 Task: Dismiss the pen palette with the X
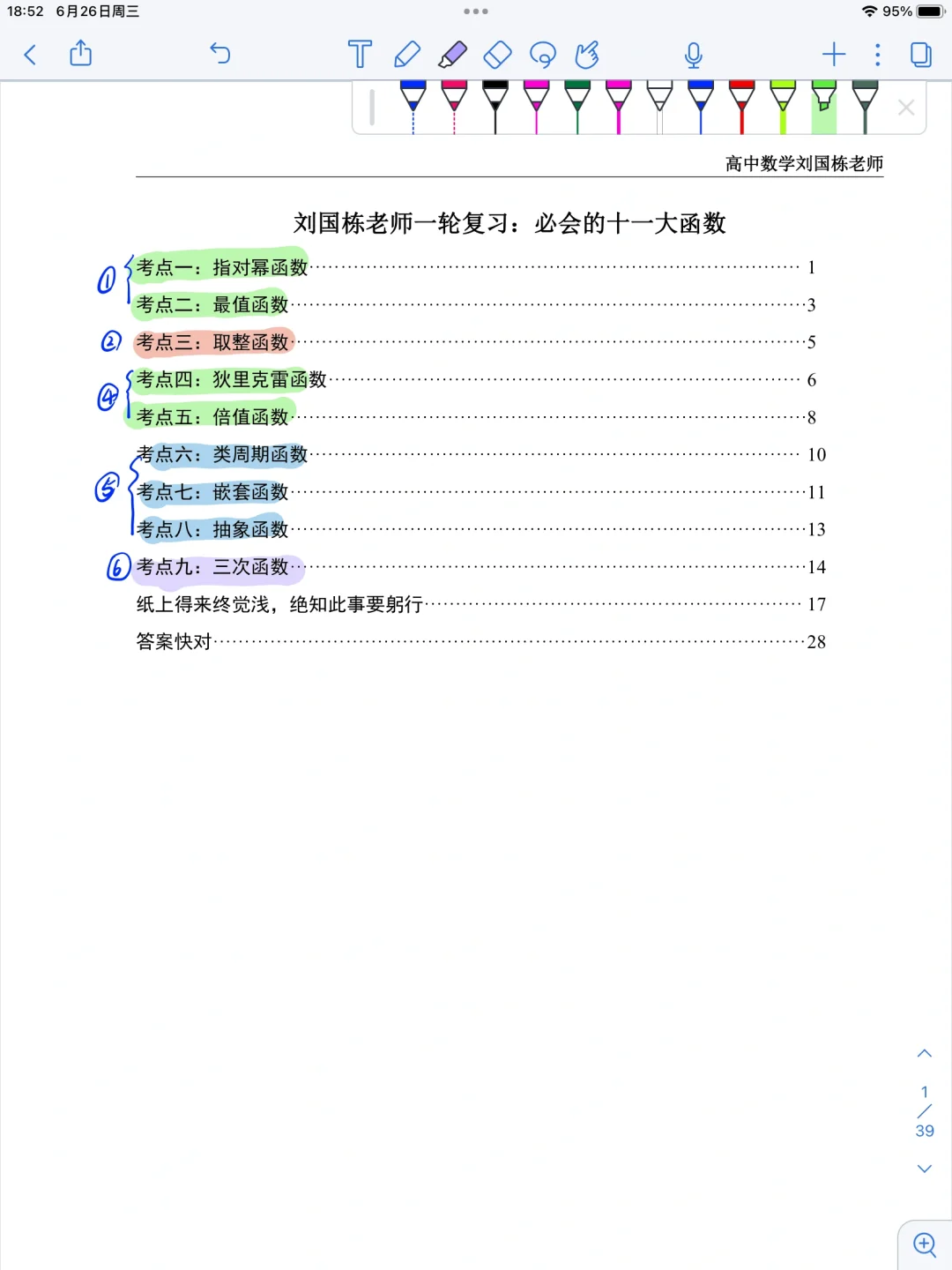coord(905,107)
